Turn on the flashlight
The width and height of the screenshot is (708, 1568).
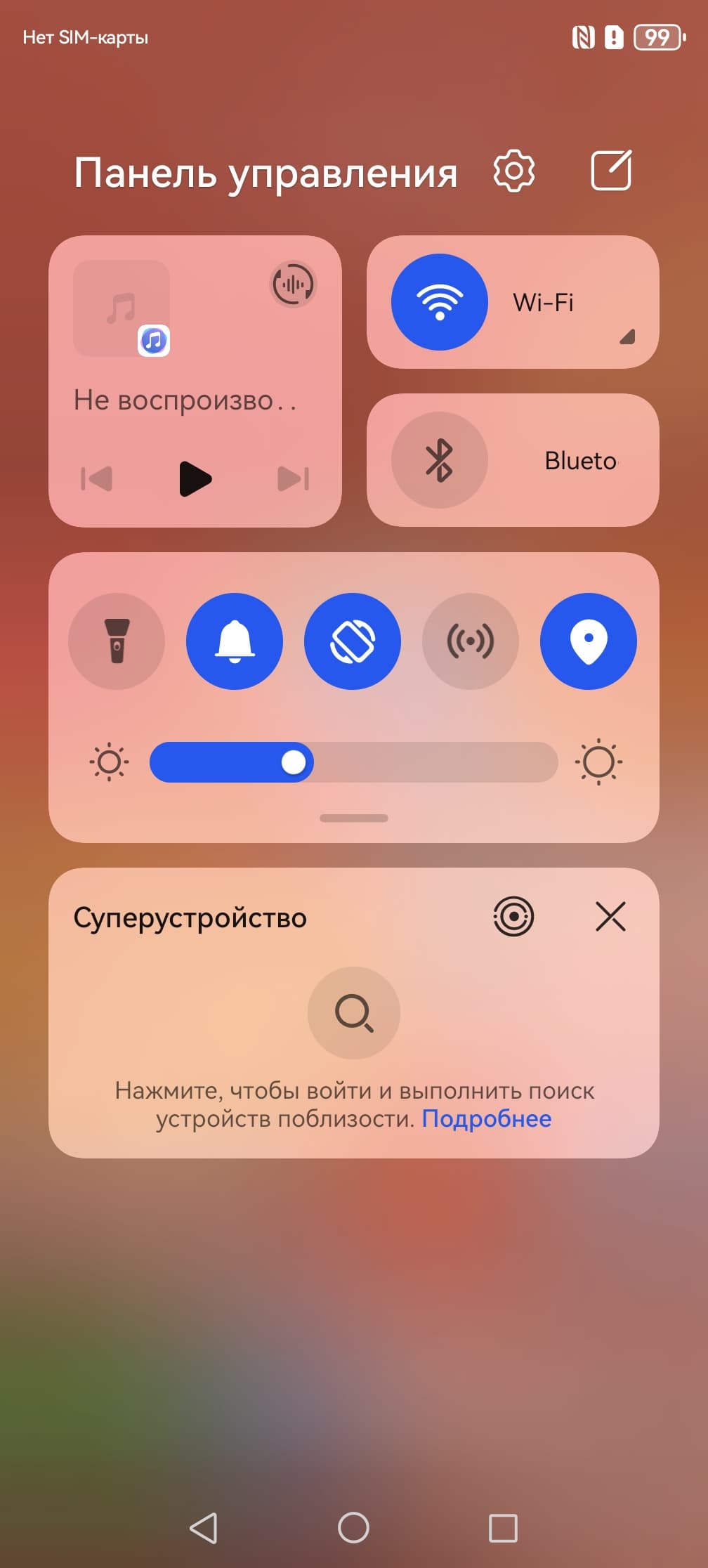[x=117, y=641]
